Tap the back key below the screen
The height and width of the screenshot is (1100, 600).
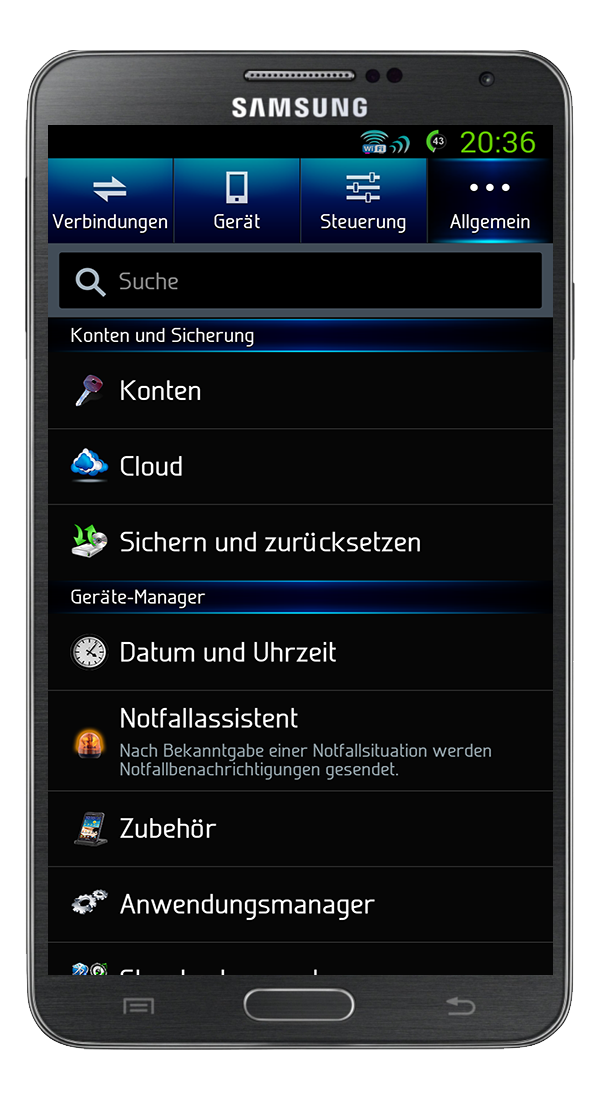460,1006
